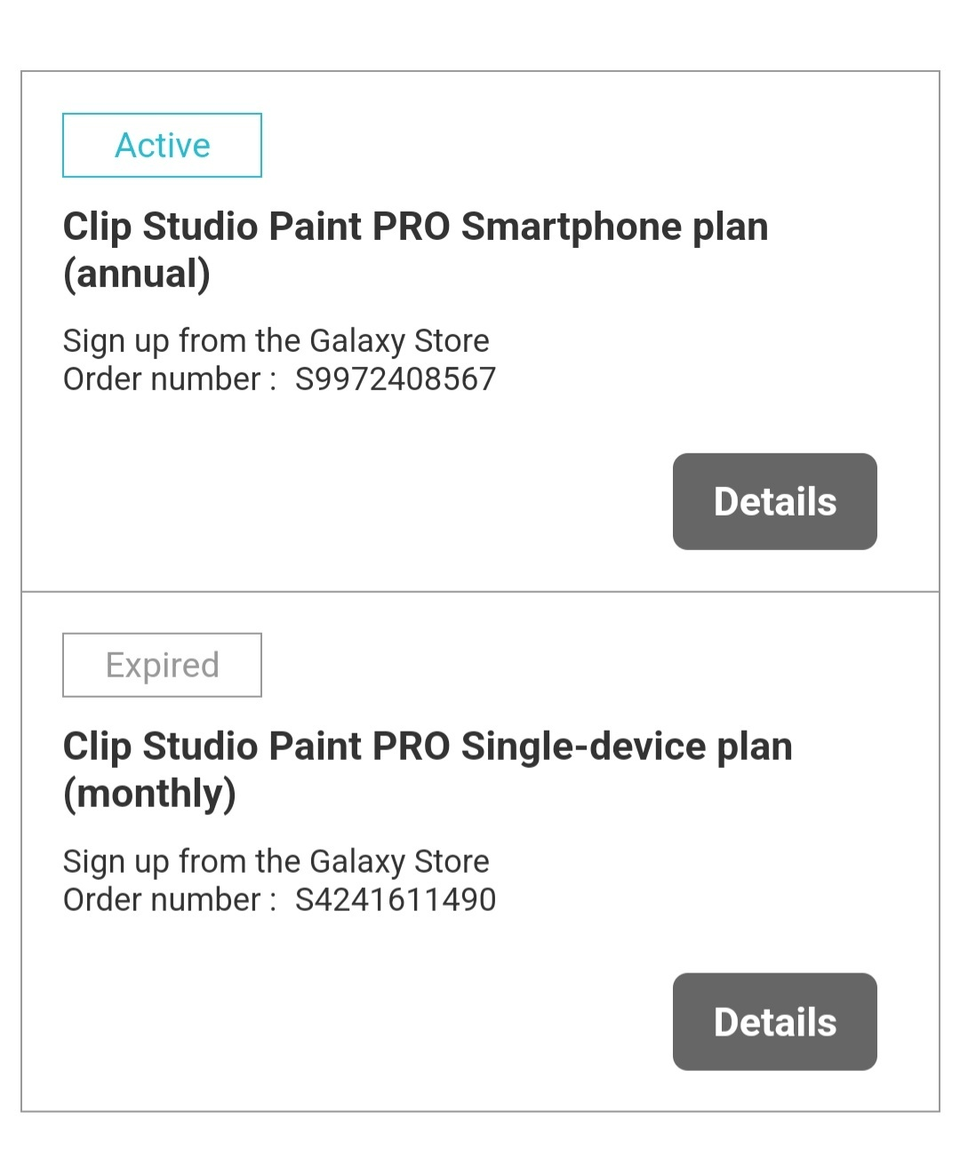The height and width of the screenshot is (1151, 960).
Task: Click order number S9972408567
Action: [x=395, y=379]
